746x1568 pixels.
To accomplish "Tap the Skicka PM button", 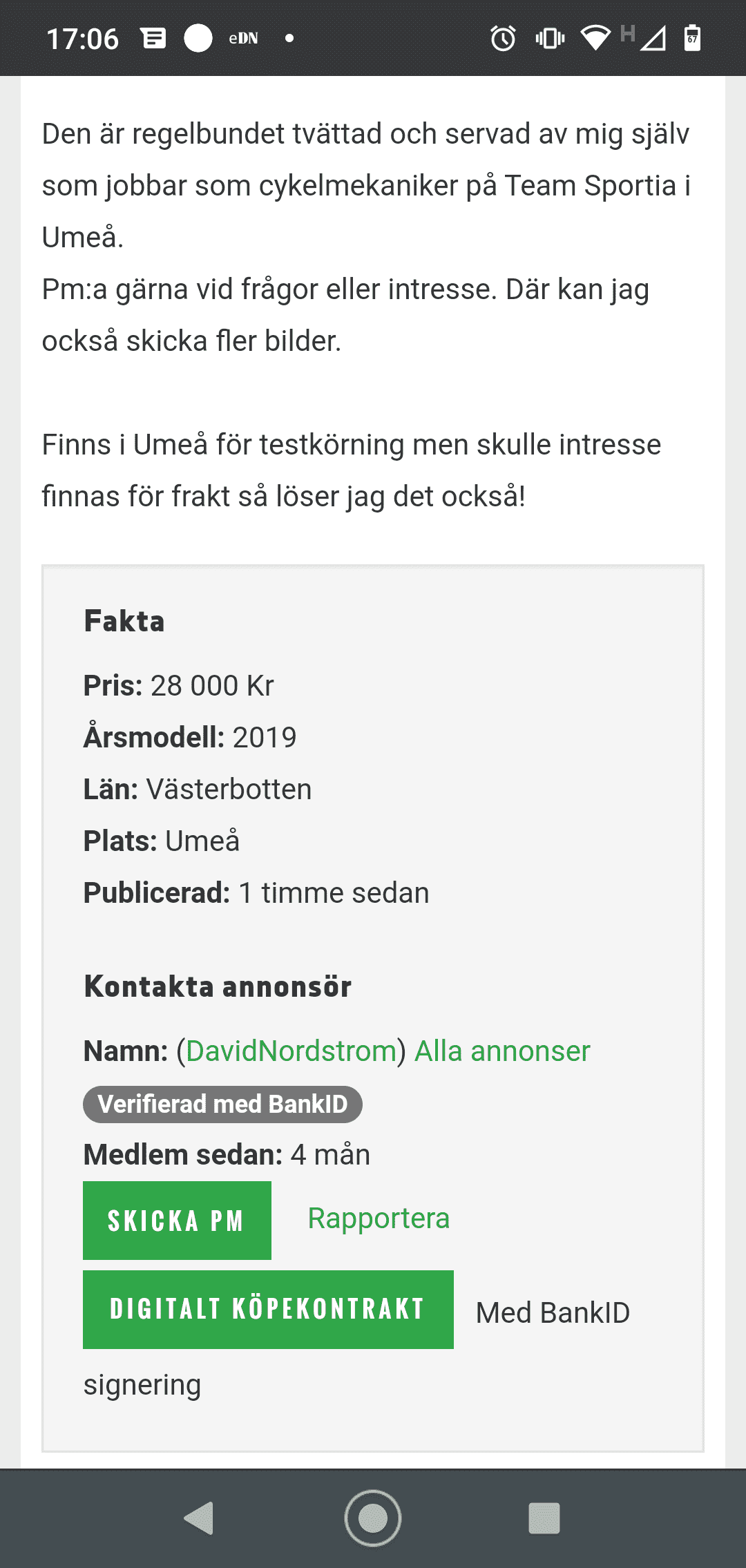I will (177, 1221).
